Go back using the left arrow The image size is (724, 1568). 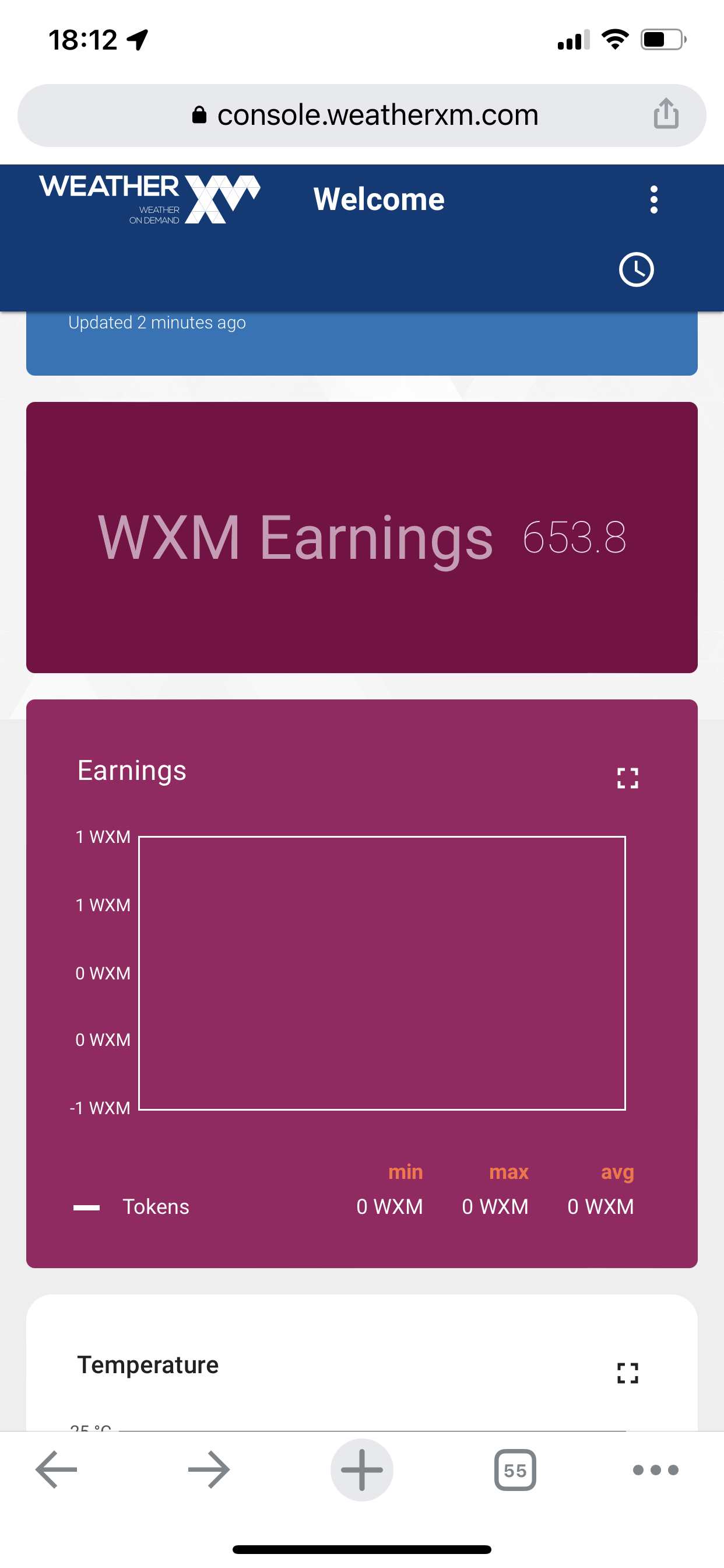(x=57, y=1469)
